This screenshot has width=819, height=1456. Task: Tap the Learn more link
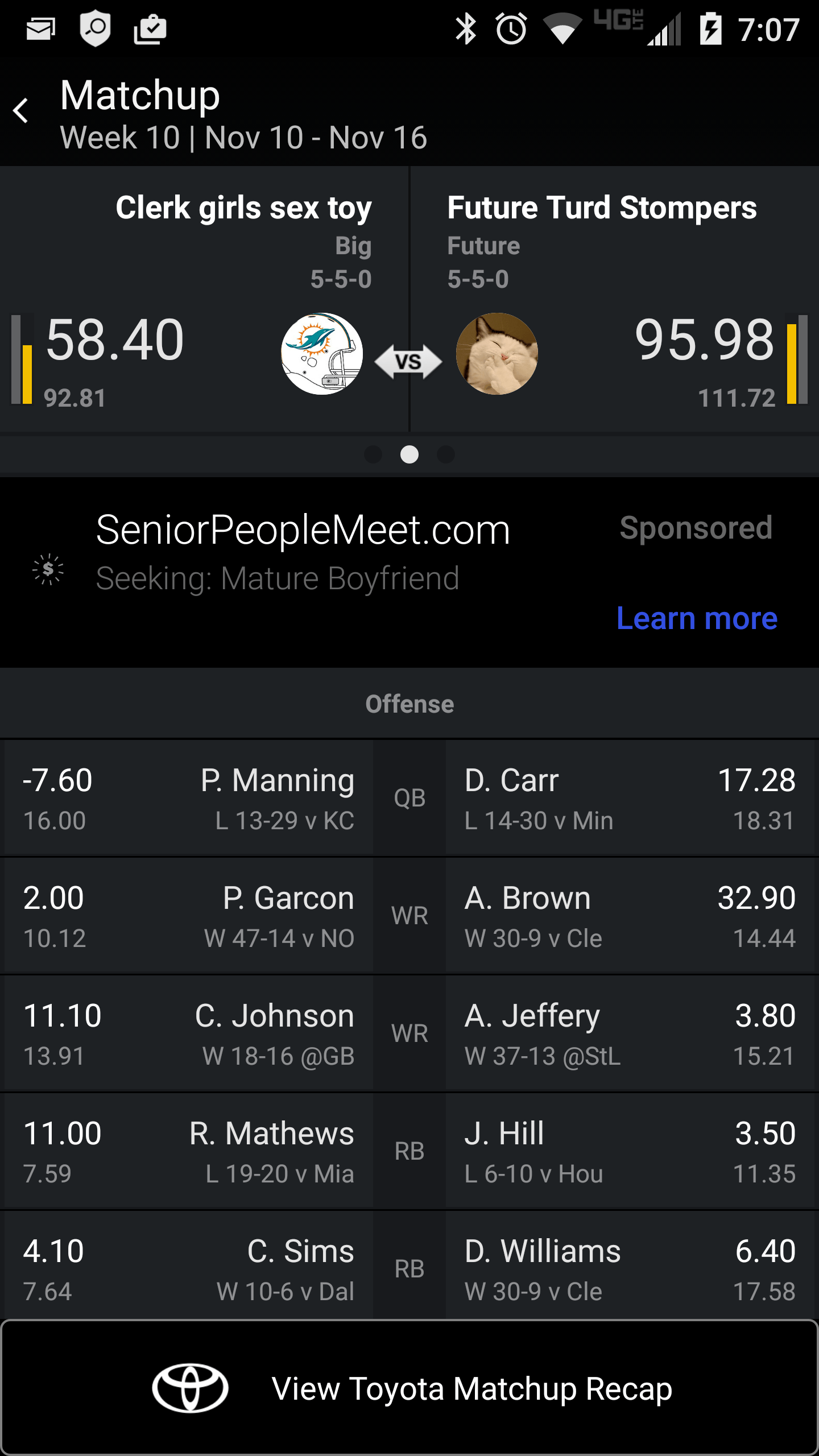pyautogui.click(x=697, y=618)
